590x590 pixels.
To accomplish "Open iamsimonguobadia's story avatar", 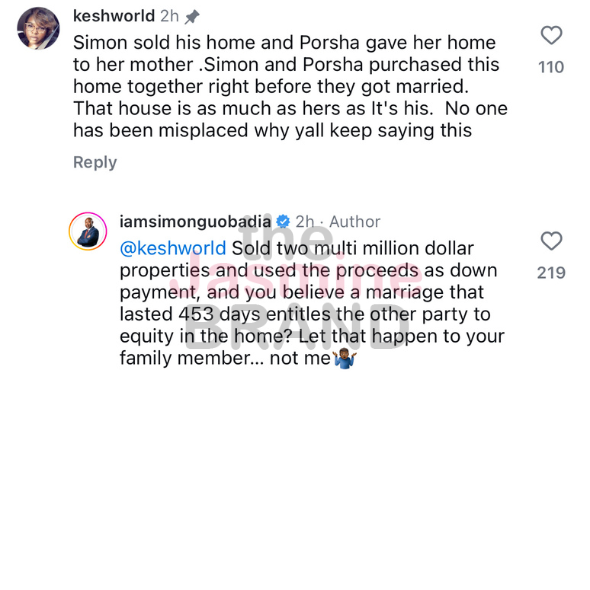I will click(x=88, y=231).
